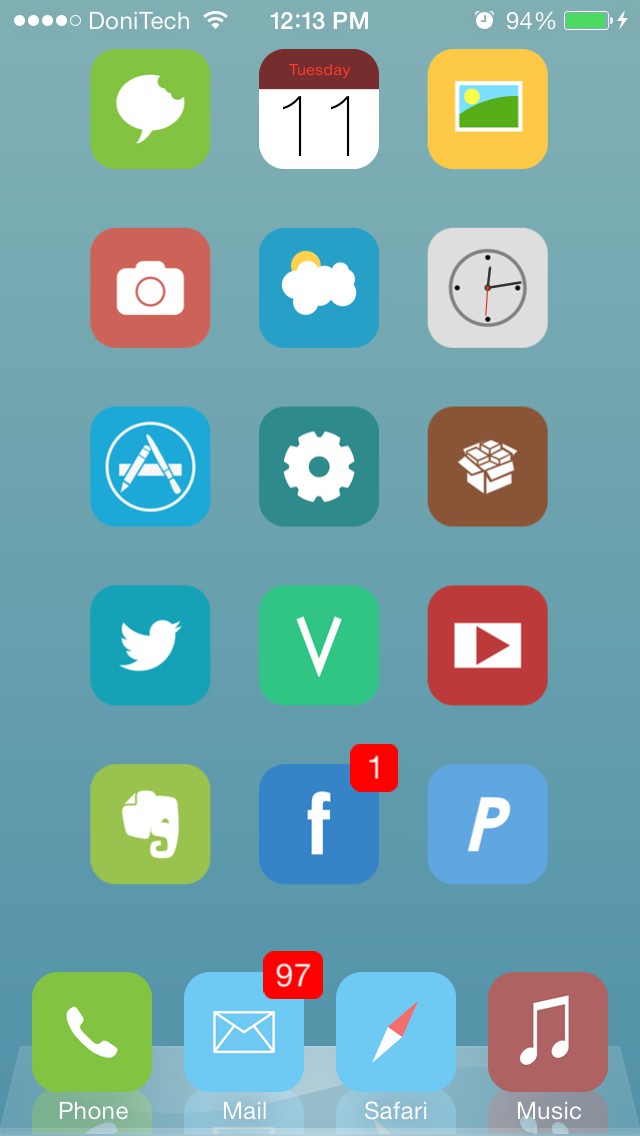This screenshot has height=1136, width=640.
Task: Open the blue P app
Action: [x=488, y=825]
